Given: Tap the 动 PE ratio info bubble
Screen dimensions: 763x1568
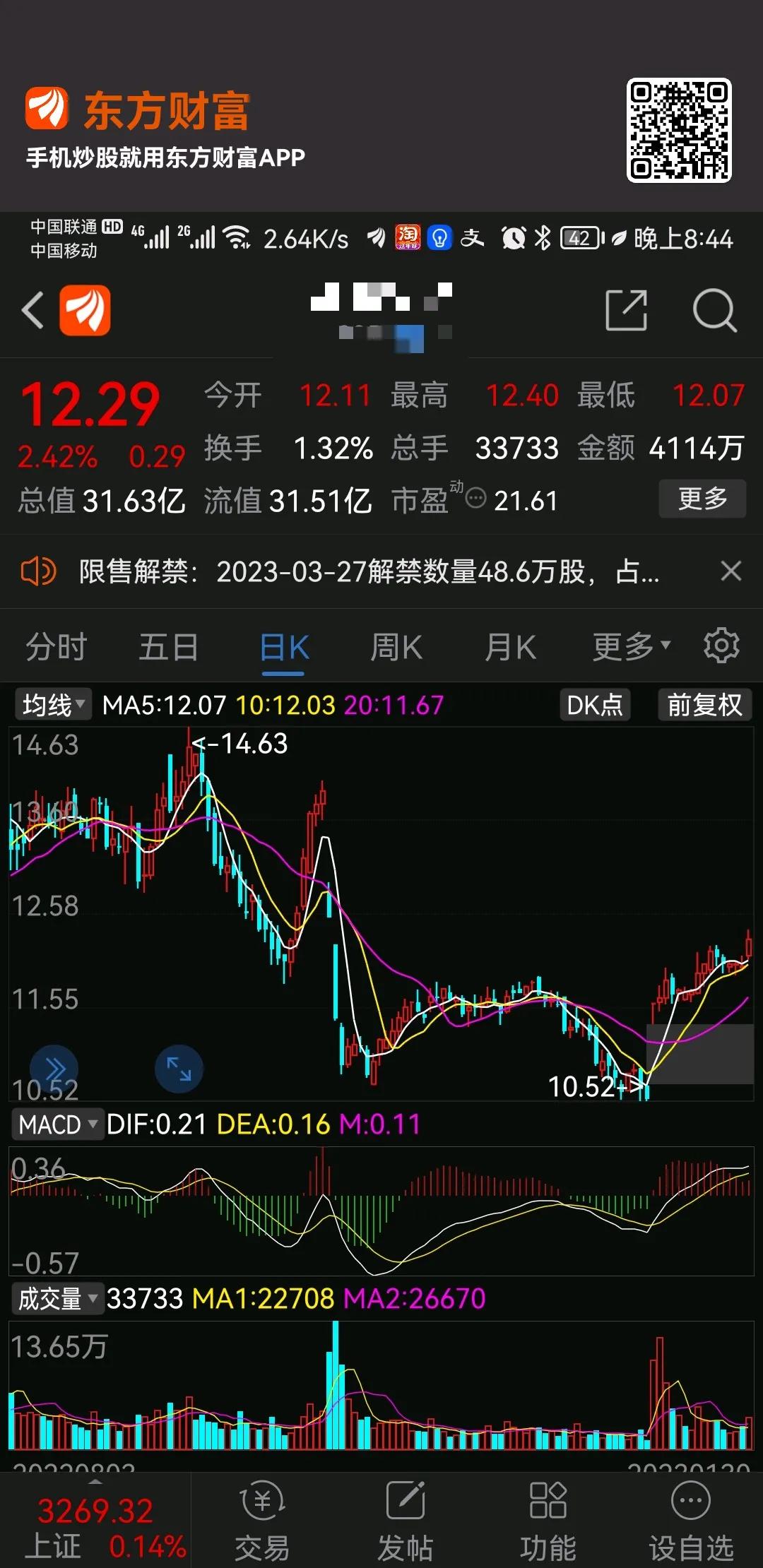Looking at the screenshot, I should click(475, 499).
